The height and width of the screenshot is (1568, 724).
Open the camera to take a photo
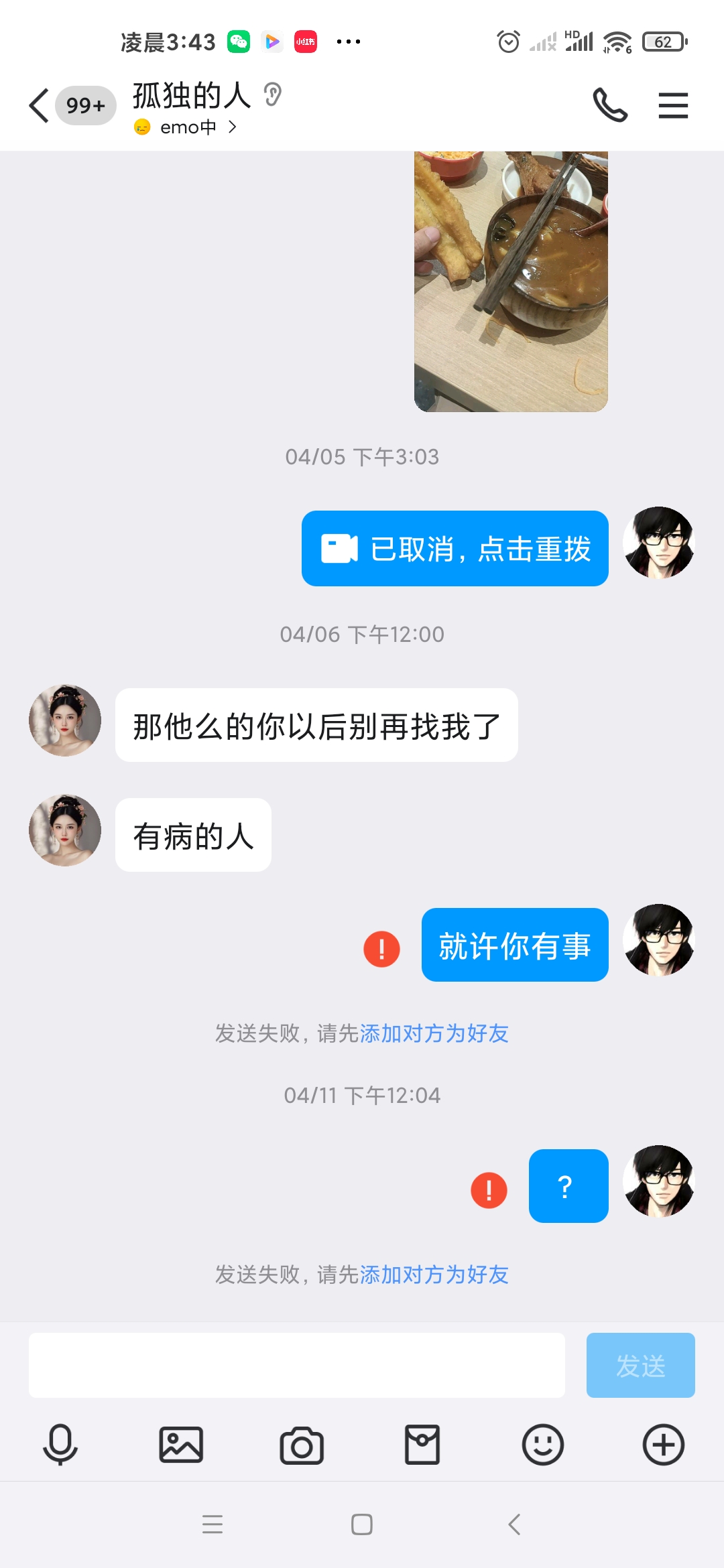(x=302, y=1445)
